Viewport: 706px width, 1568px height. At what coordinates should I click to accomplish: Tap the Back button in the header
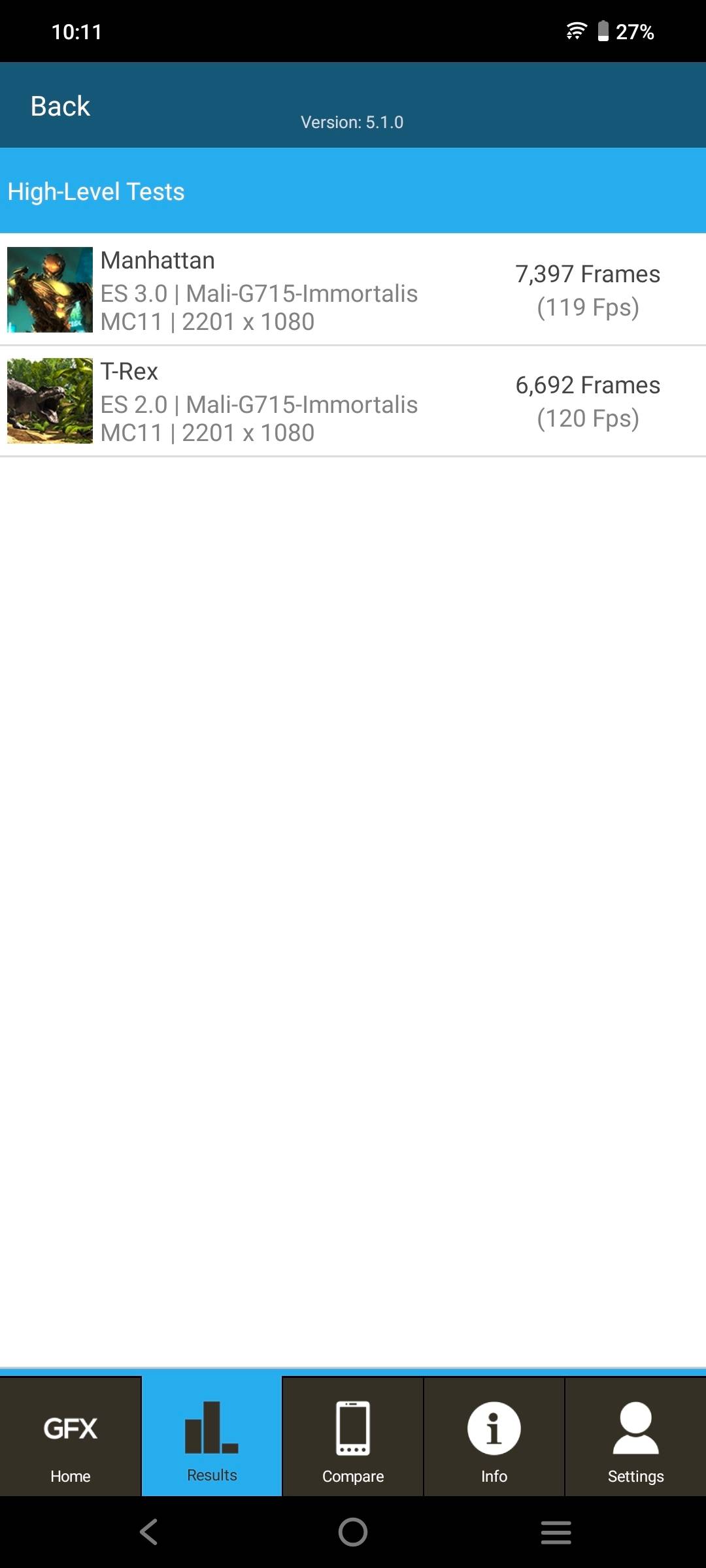tap(60, 106)
